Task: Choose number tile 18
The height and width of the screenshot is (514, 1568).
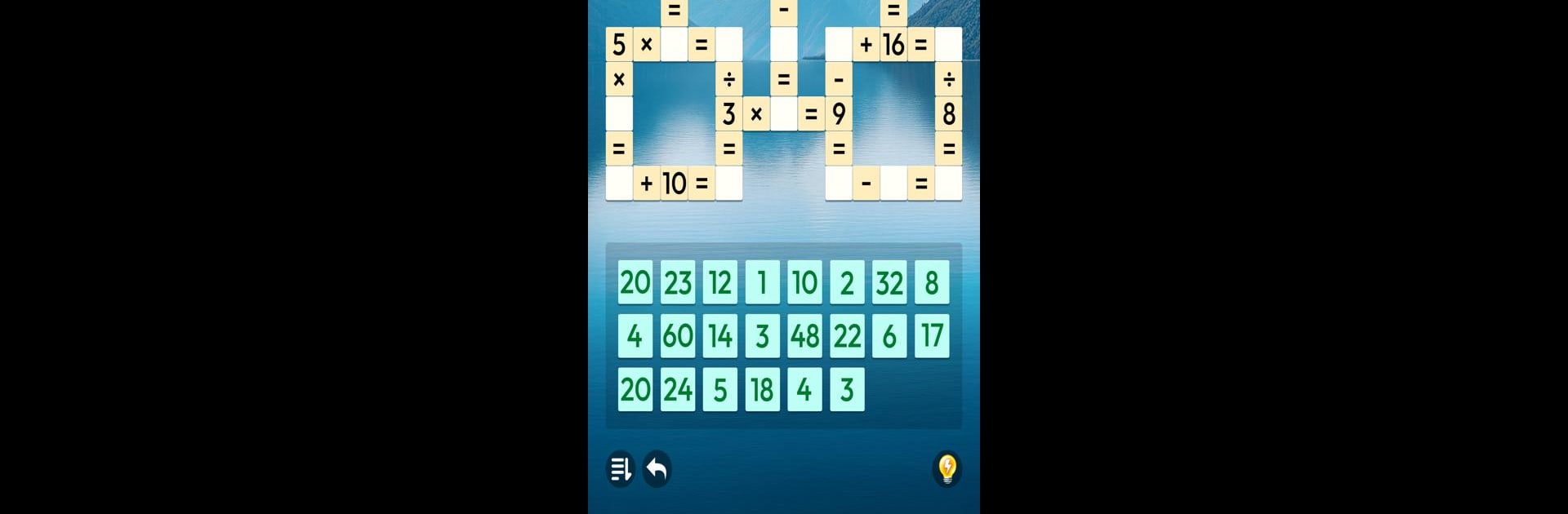Action: pyautogui.click(x=762, y=390)
